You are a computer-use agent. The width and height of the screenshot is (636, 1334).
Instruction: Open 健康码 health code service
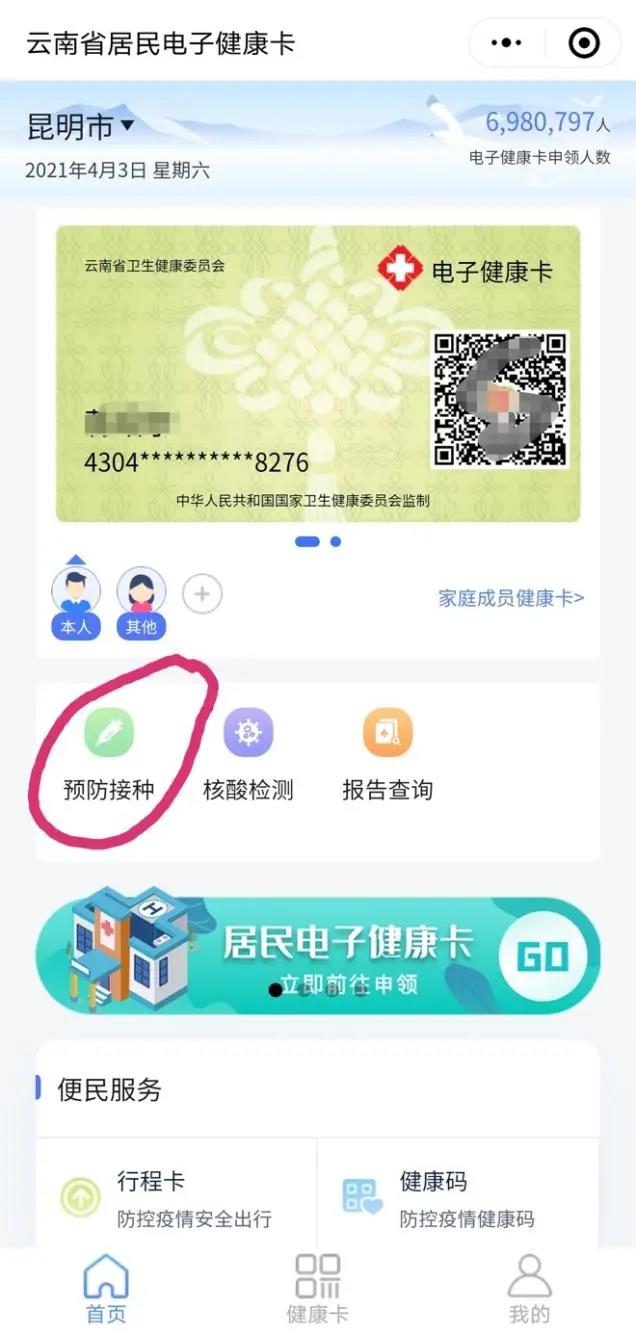[458, 1198]
